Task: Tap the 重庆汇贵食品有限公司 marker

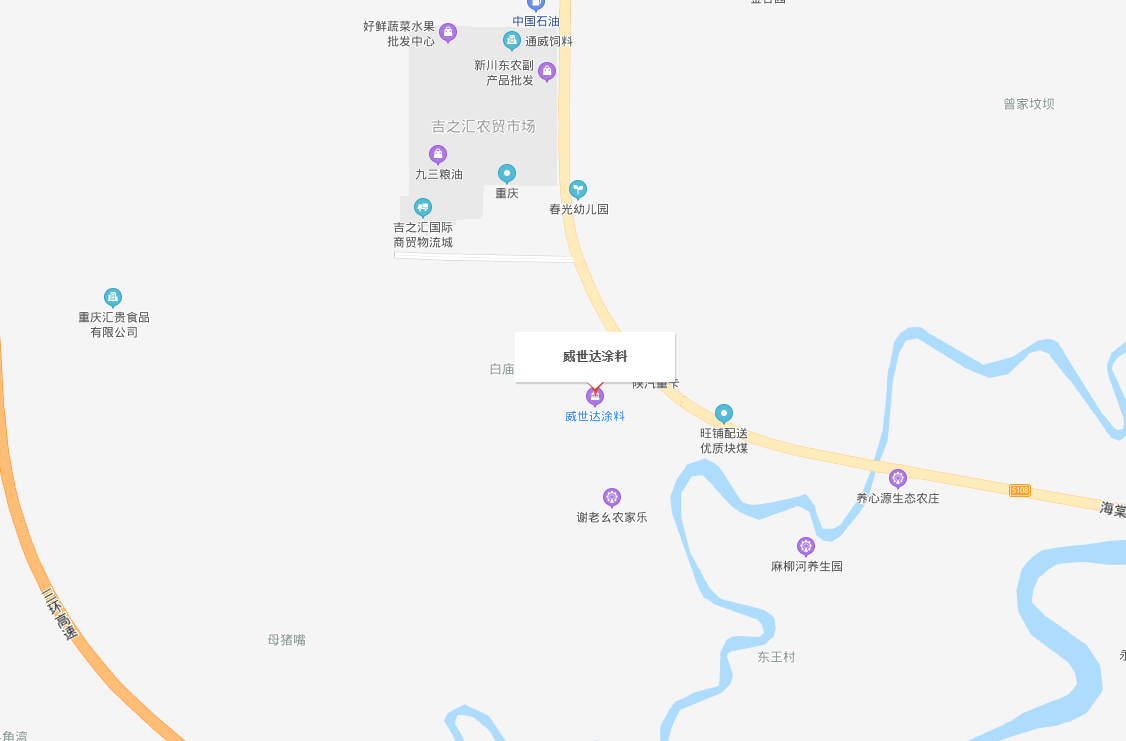Action: [x=113, y=297]
